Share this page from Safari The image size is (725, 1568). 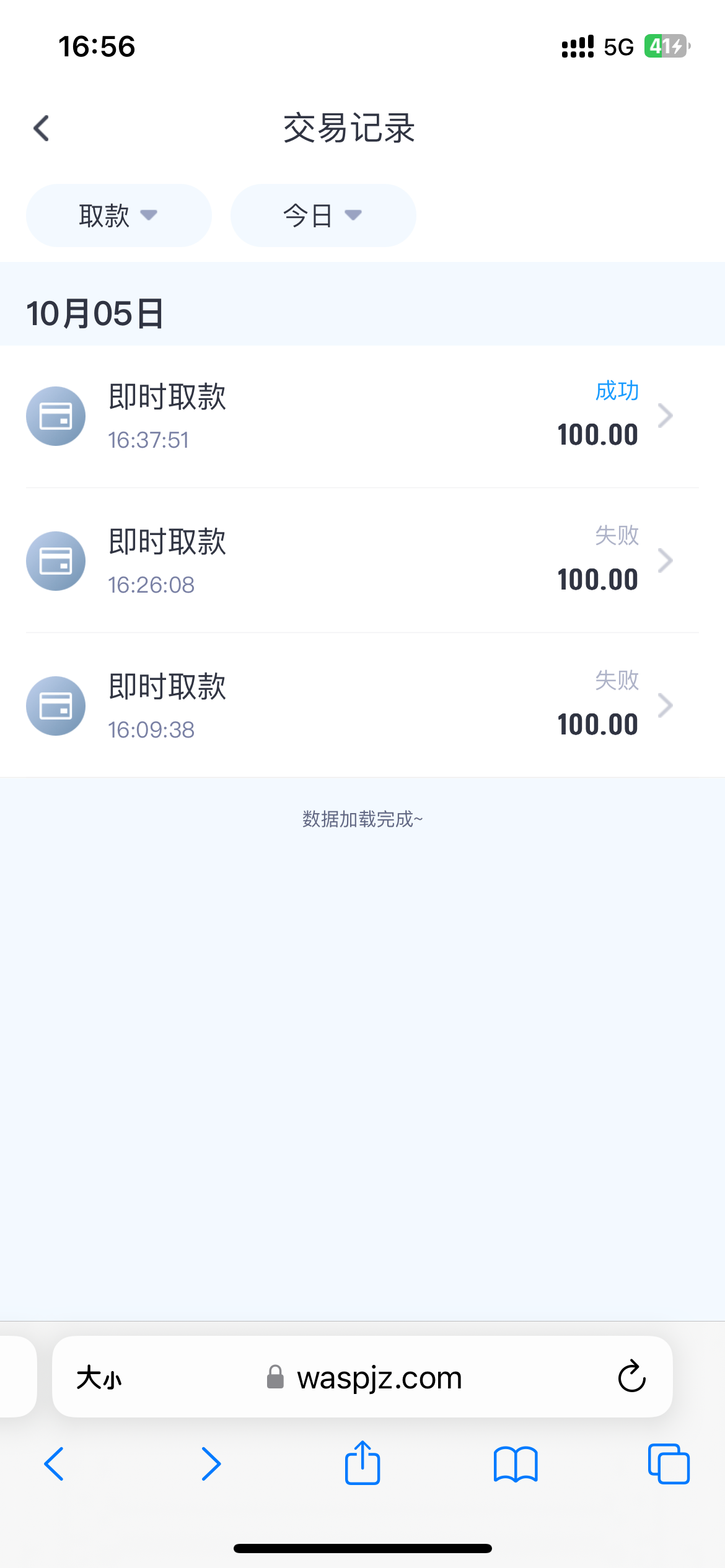pos(362,1463)
